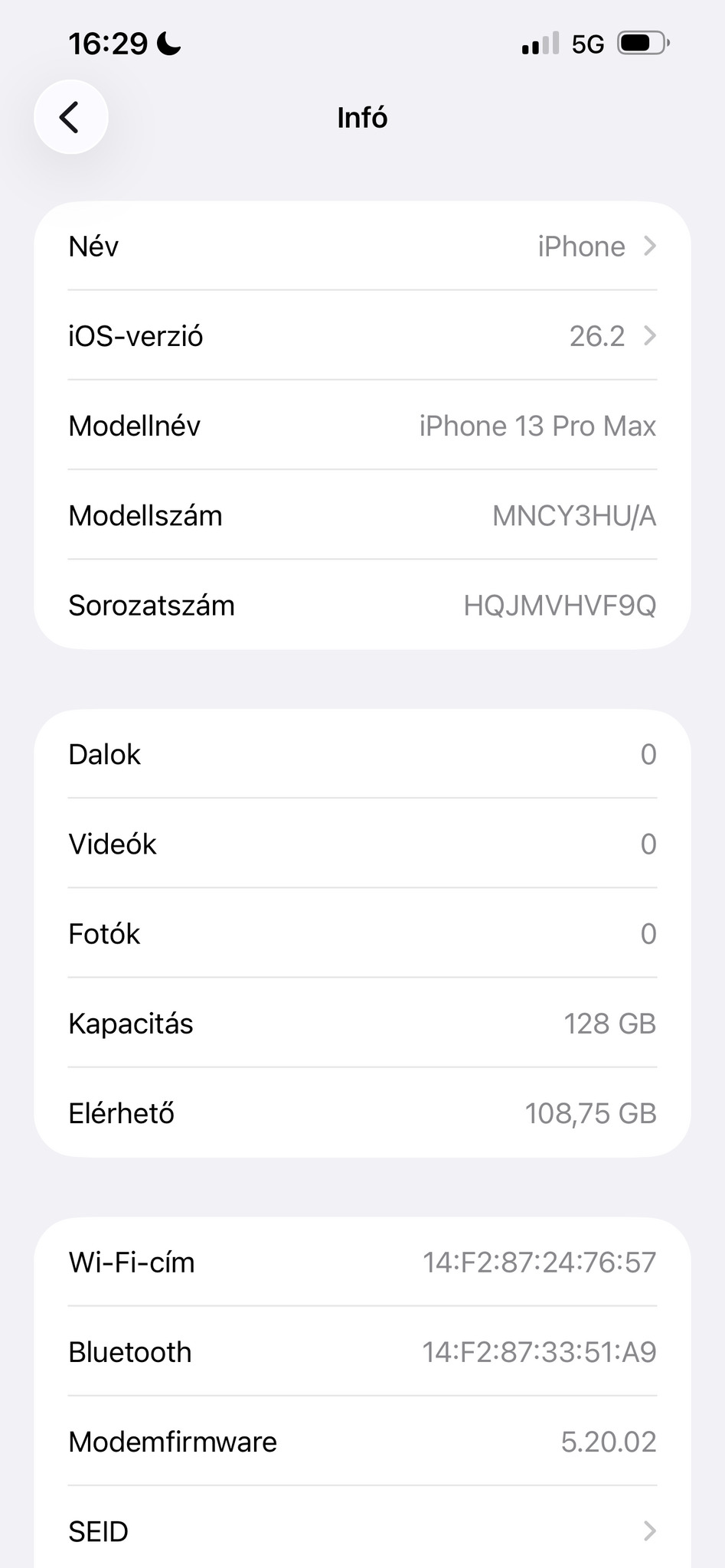The width and height of the screenshot is (725, 1568).
Task: Open iOS-verzió 26.2 details
Action: pyautogui.click(x=362, y=336)
